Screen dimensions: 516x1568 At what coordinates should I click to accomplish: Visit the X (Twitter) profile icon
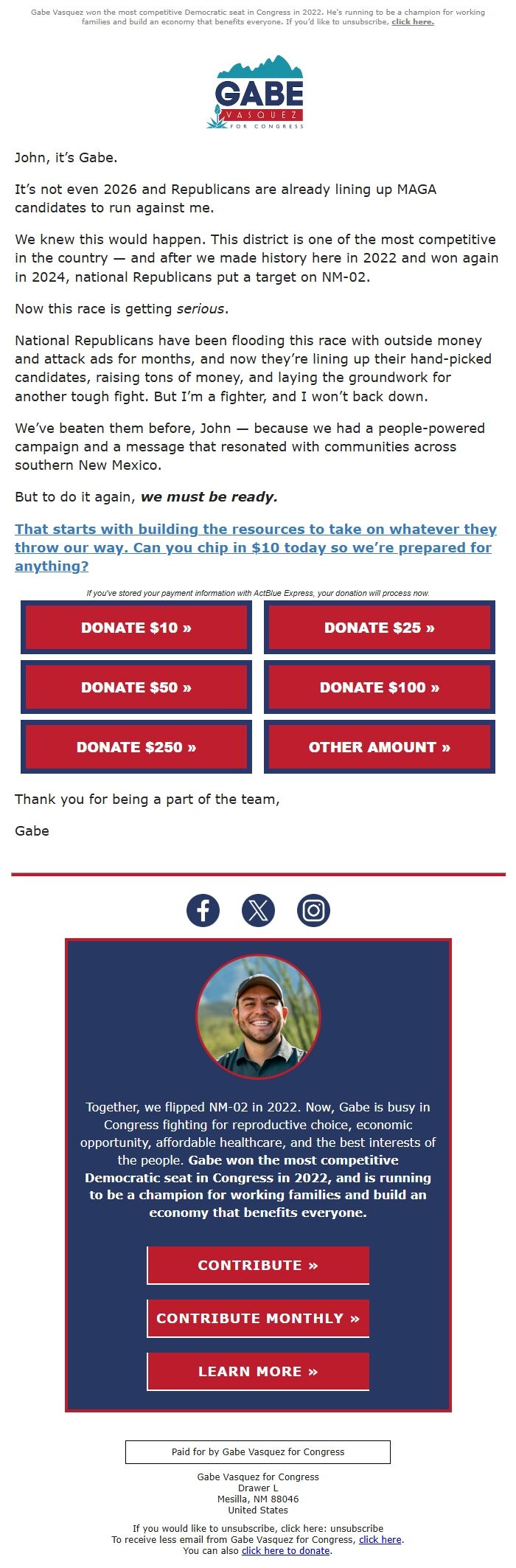coord(258,910)
